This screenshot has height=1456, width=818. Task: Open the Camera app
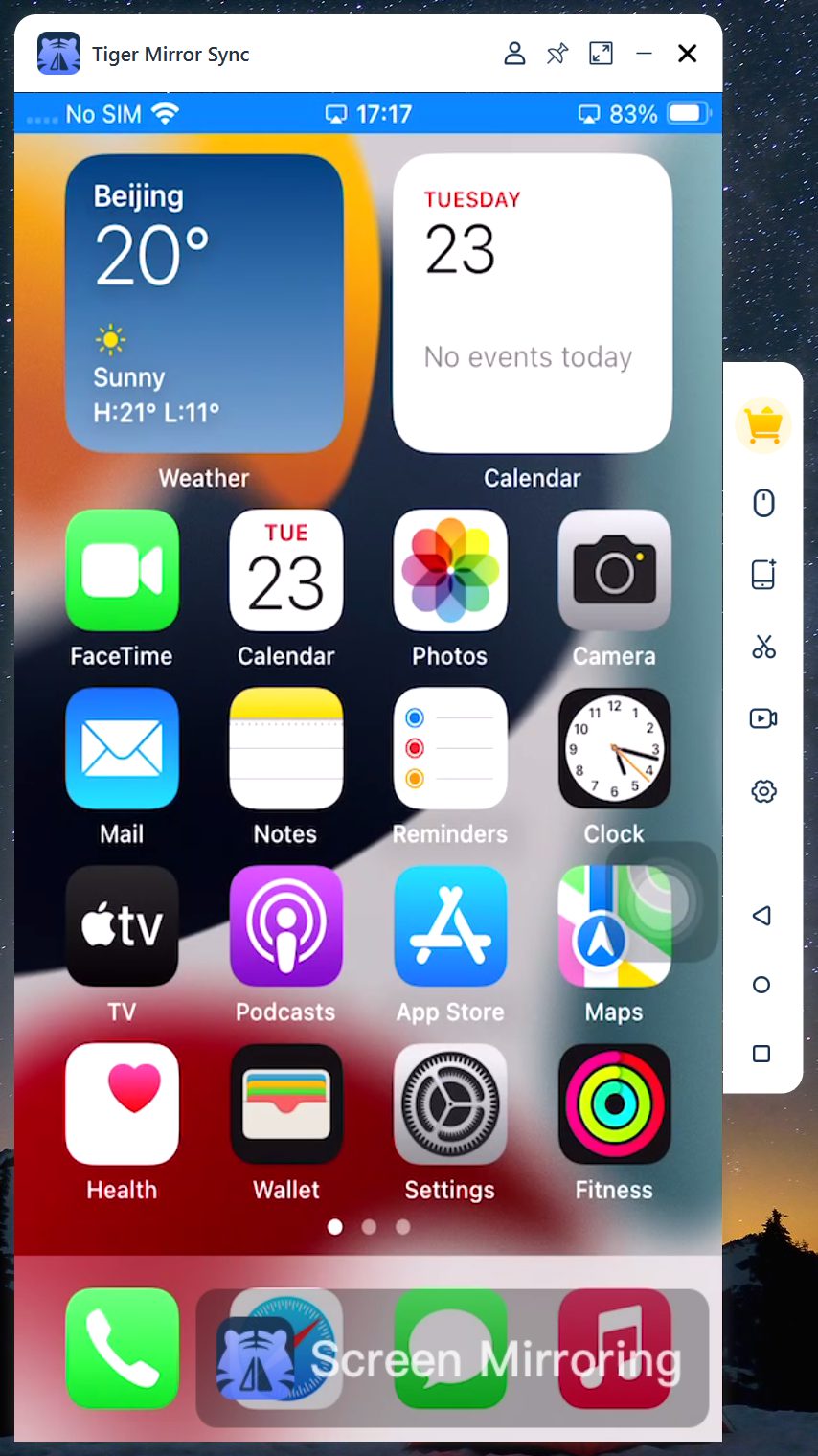click(x=614, y=570)
